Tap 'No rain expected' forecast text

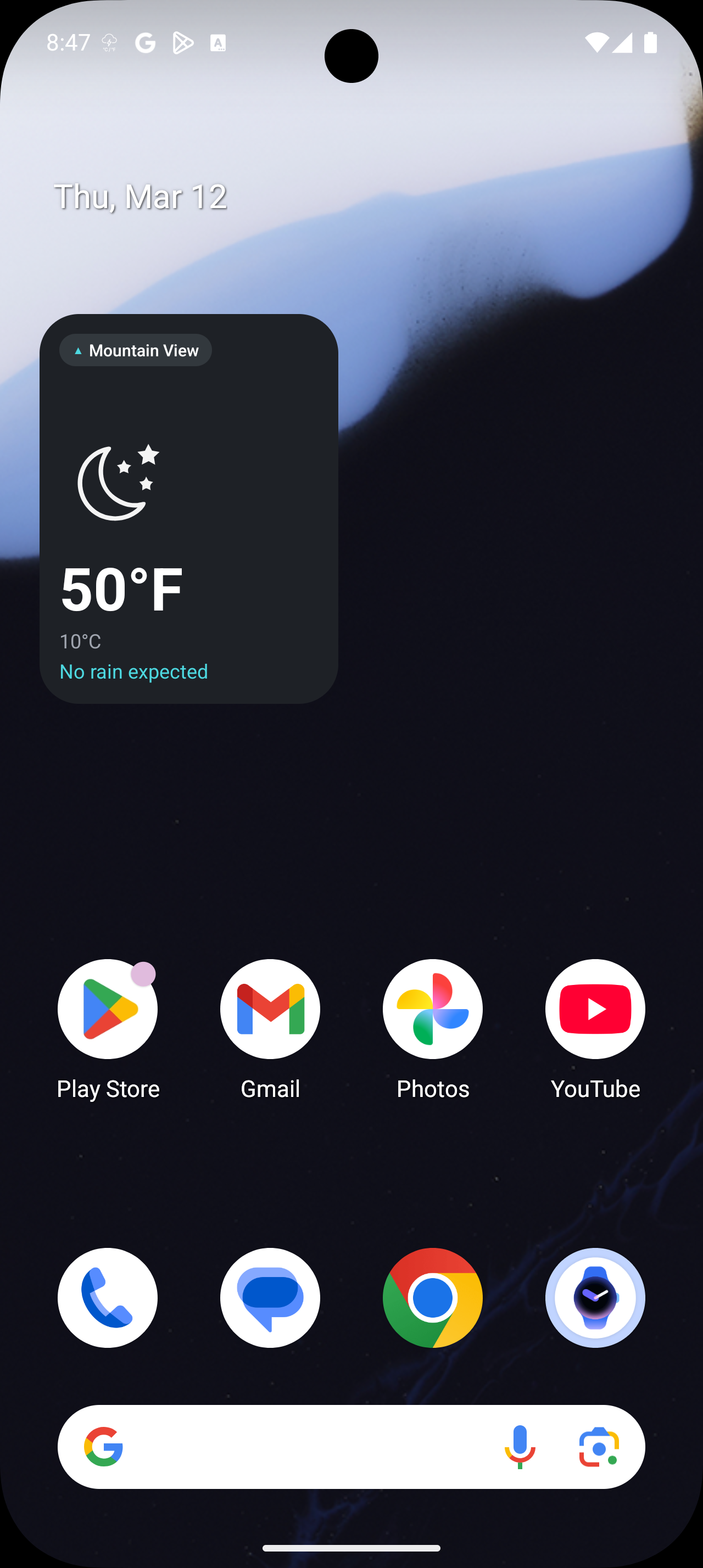point(133,671)
